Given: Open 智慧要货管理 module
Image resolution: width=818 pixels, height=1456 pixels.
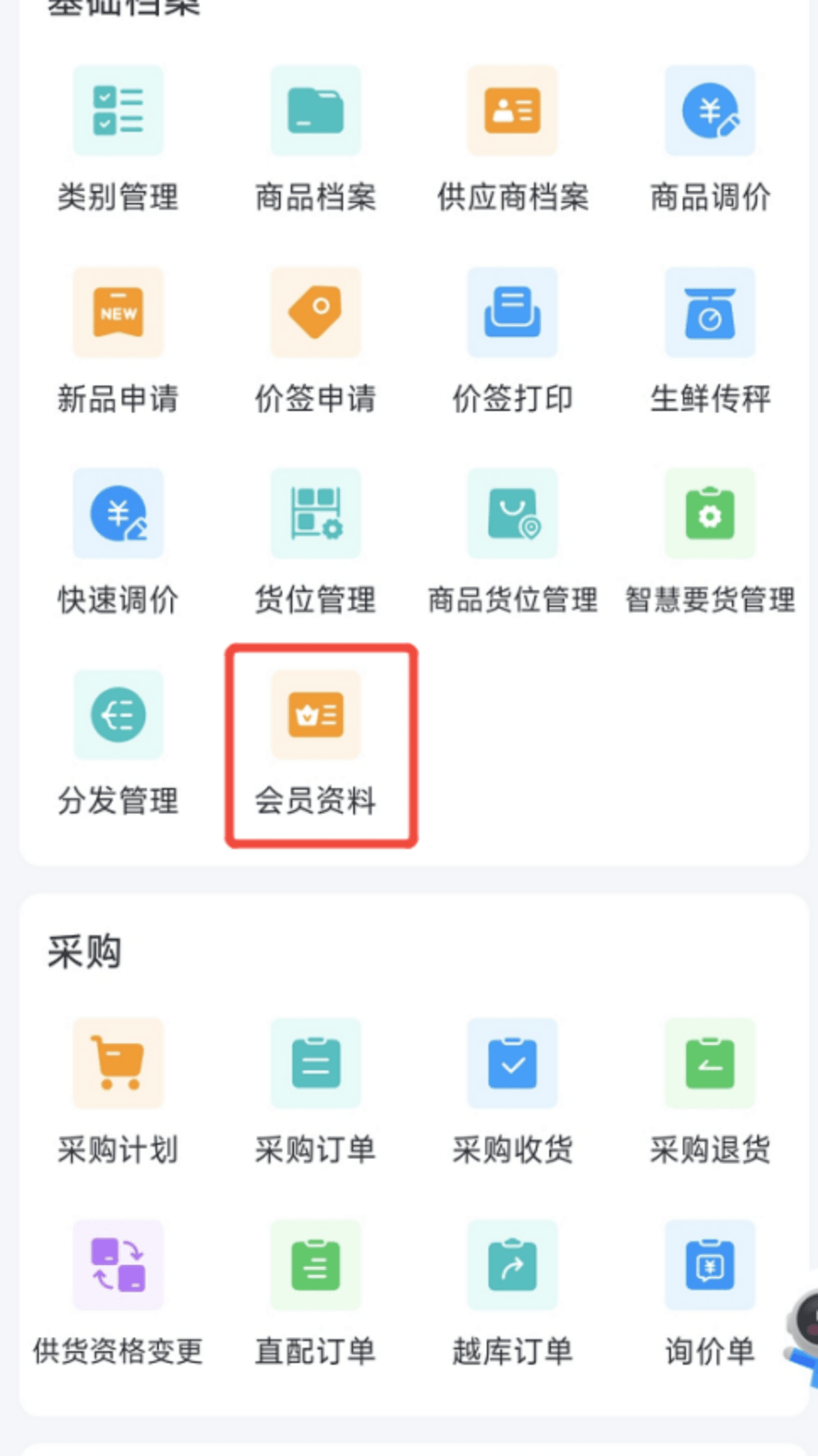Looking at the screenshot, I should pyautogui.click(x=710, y=514).
